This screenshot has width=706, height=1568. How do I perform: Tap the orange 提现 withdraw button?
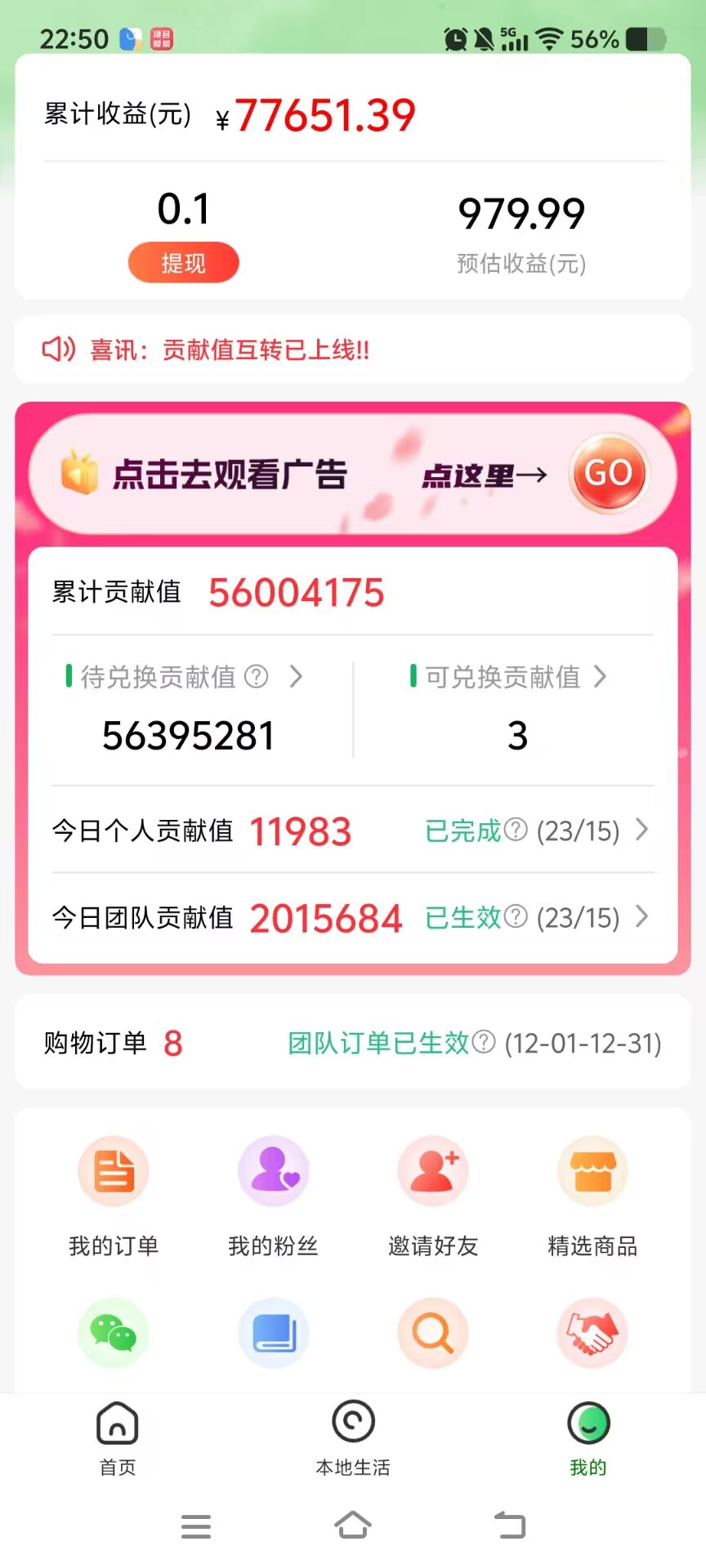(x=183, y=262)
